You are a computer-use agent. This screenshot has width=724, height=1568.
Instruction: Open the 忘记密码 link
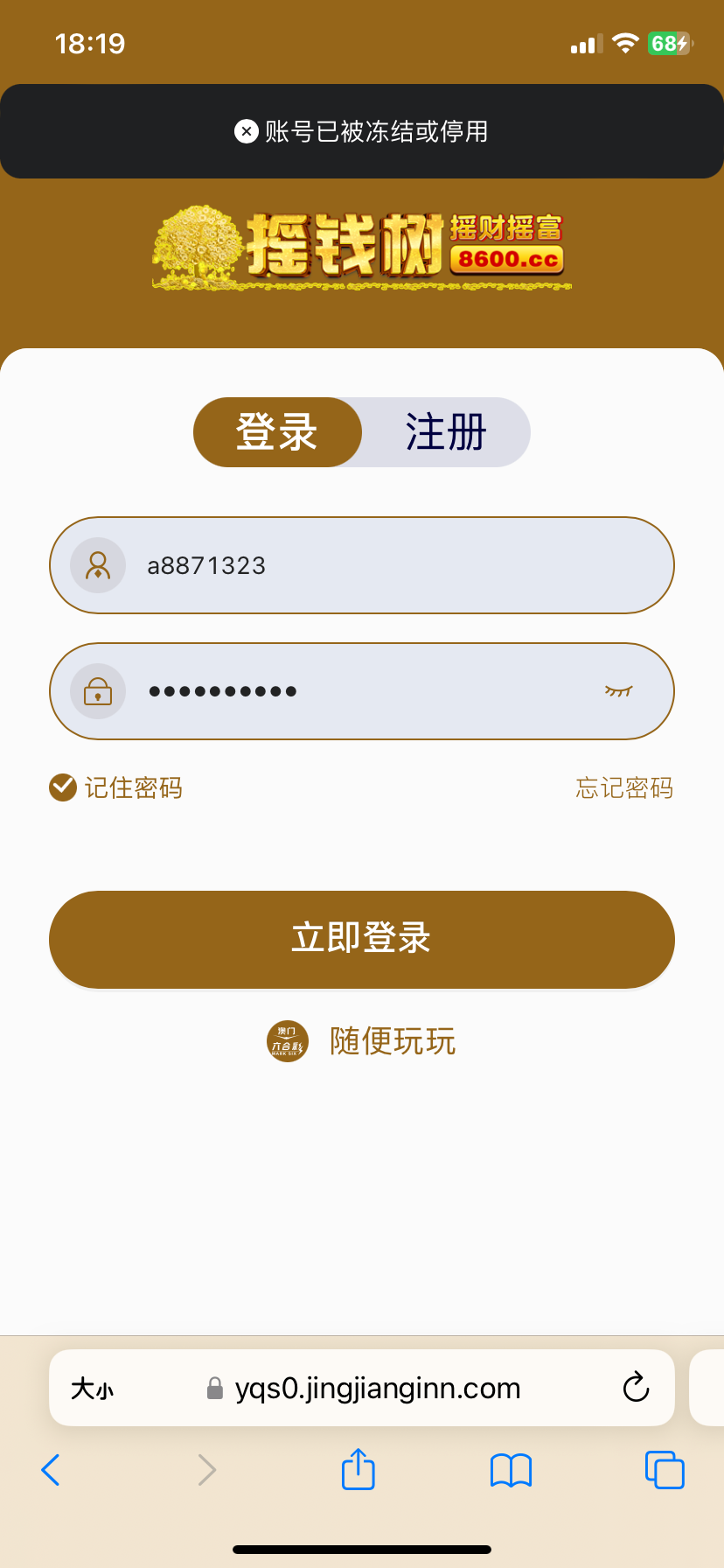624,787
